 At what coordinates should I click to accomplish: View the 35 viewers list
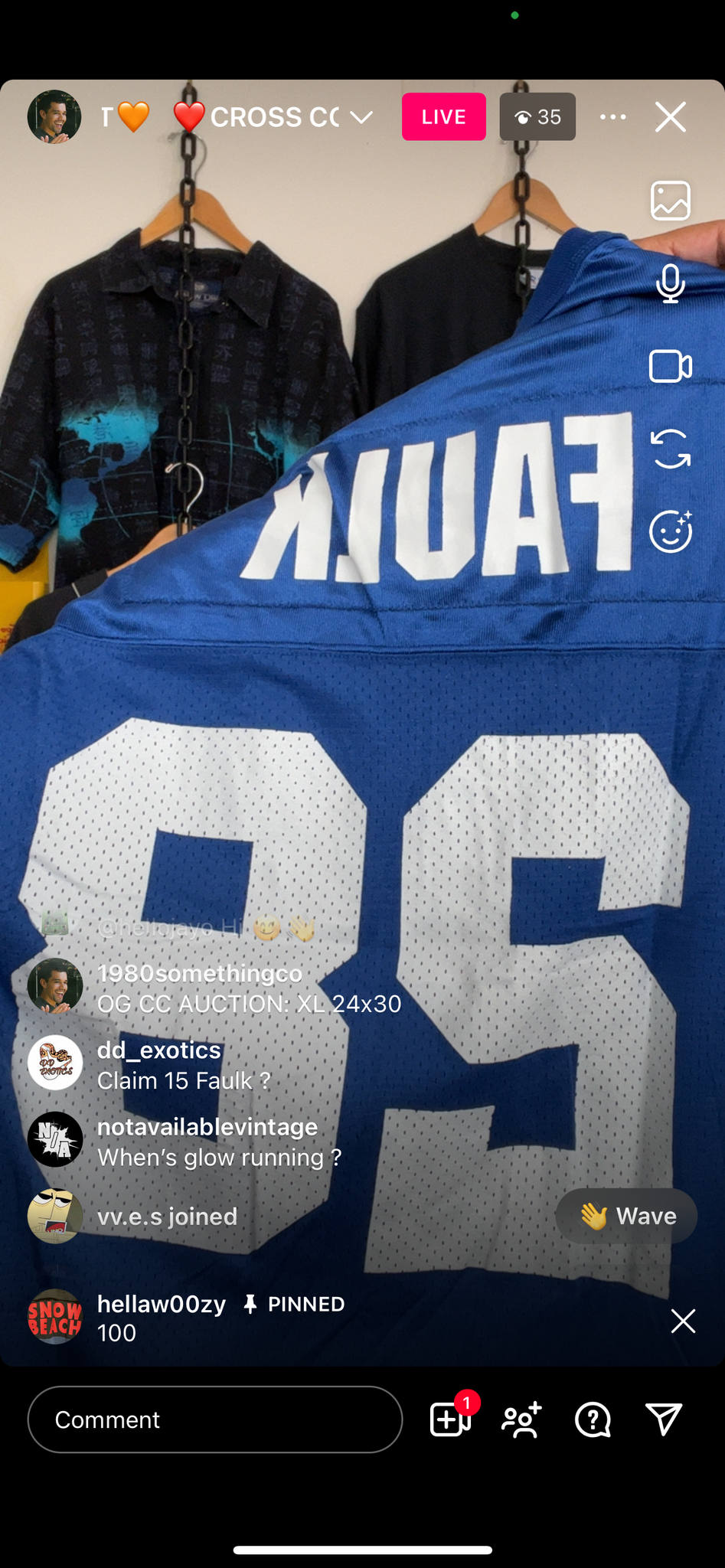click(537, 117)
